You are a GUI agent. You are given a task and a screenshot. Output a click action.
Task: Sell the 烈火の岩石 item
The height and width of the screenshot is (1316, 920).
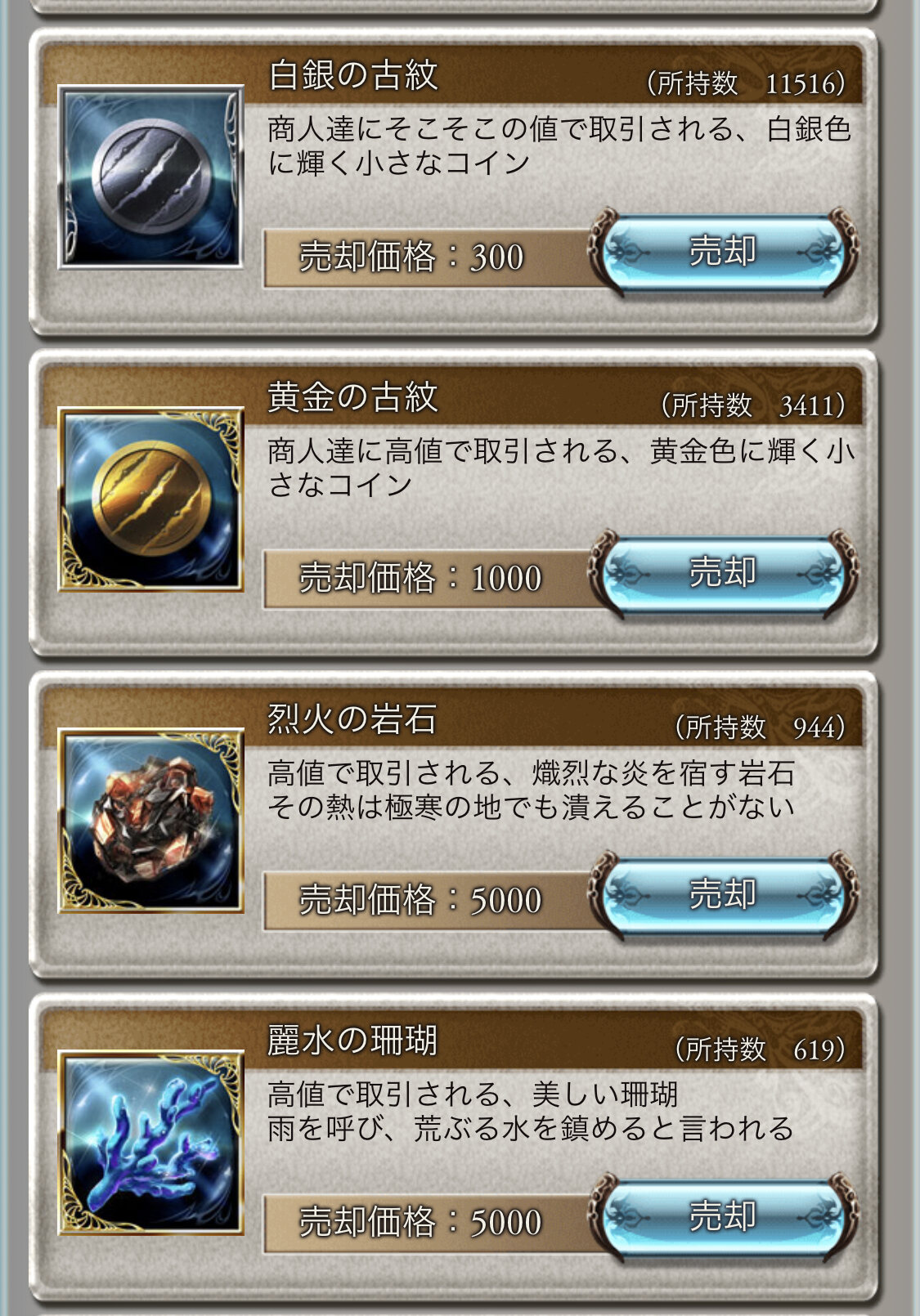click(x=723, y=895)
